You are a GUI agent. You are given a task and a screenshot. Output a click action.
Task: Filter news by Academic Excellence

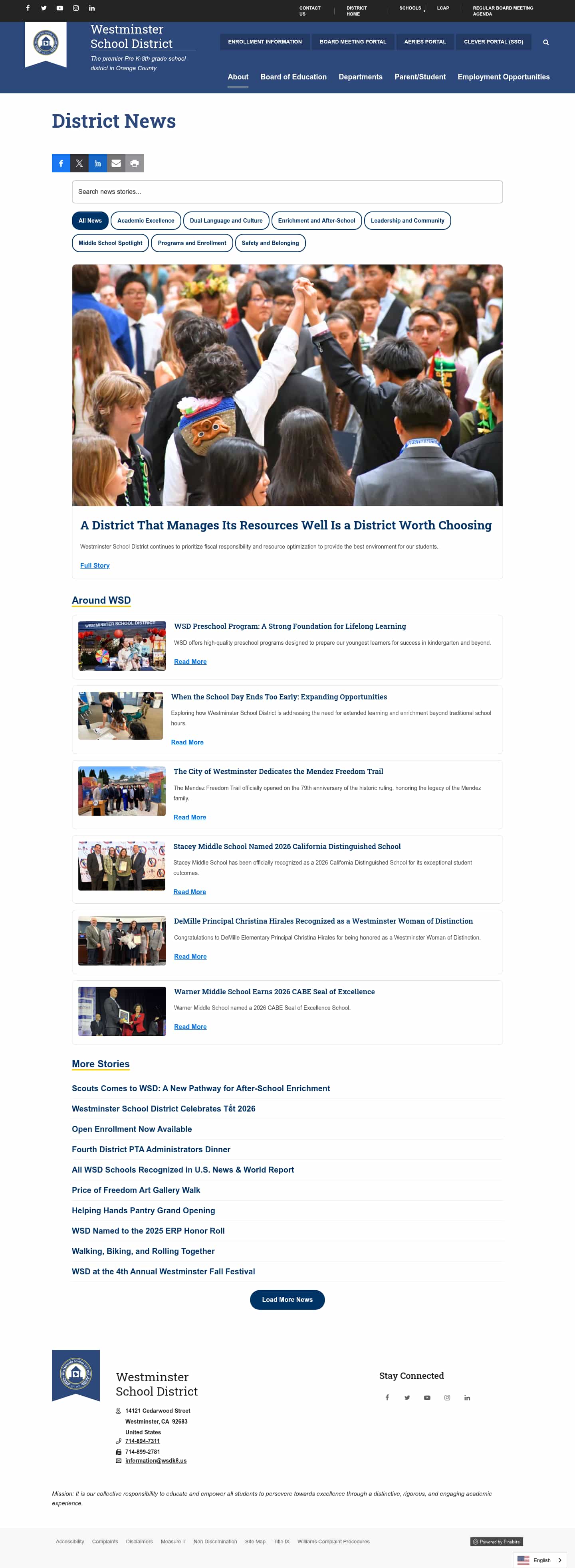click(x=146, y=220)
